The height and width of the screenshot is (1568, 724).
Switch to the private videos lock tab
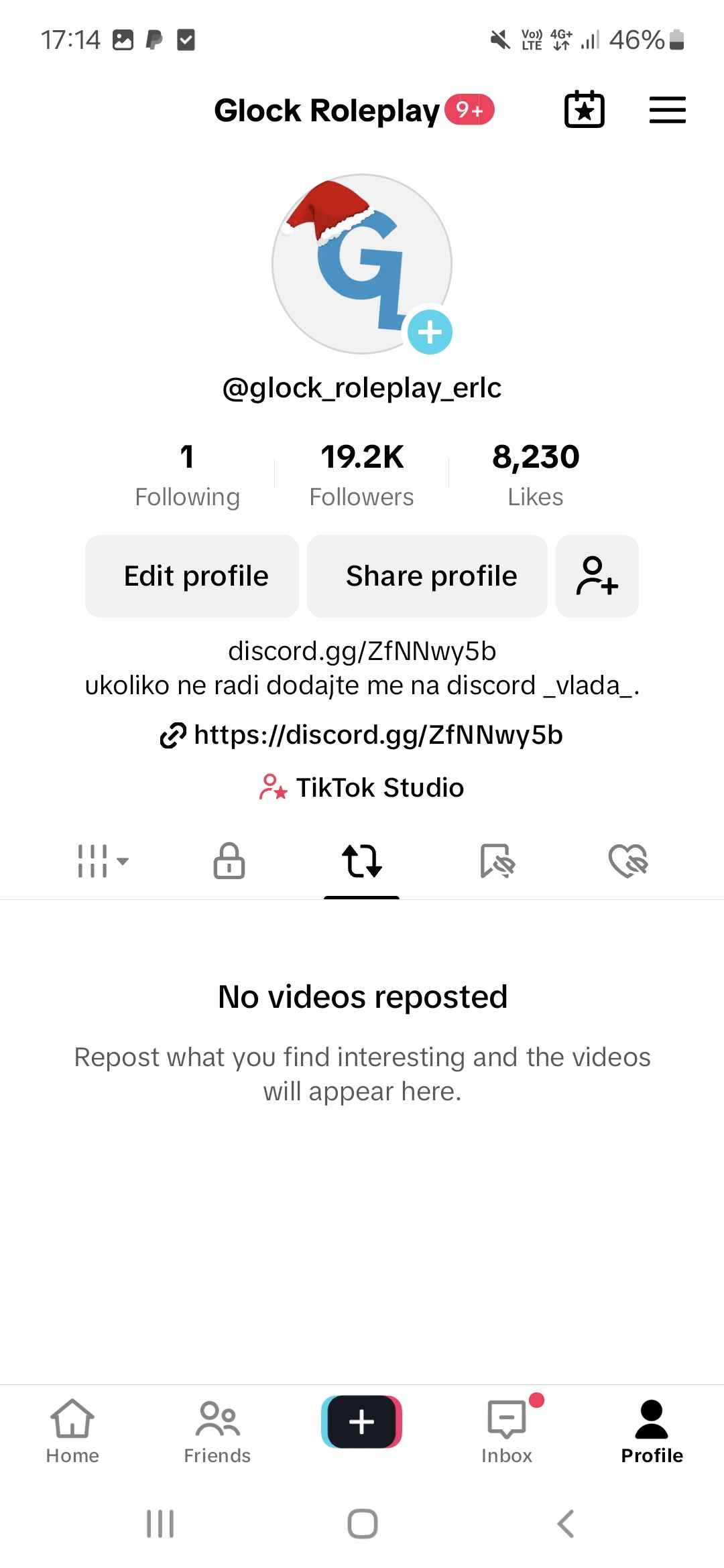point(229,860)
